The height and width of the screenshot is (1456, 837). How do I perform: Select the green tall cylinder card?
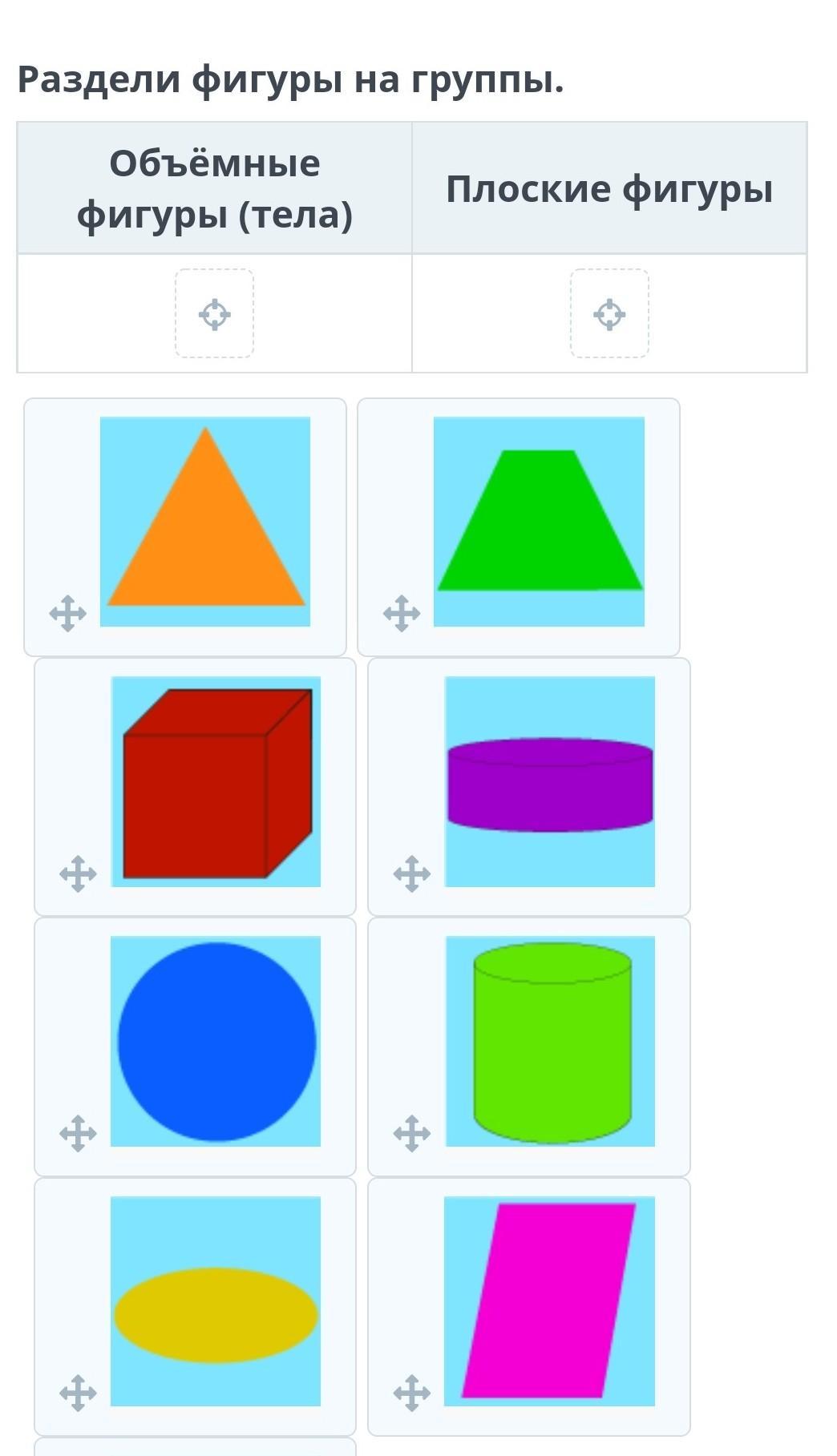coord(550,1041)
